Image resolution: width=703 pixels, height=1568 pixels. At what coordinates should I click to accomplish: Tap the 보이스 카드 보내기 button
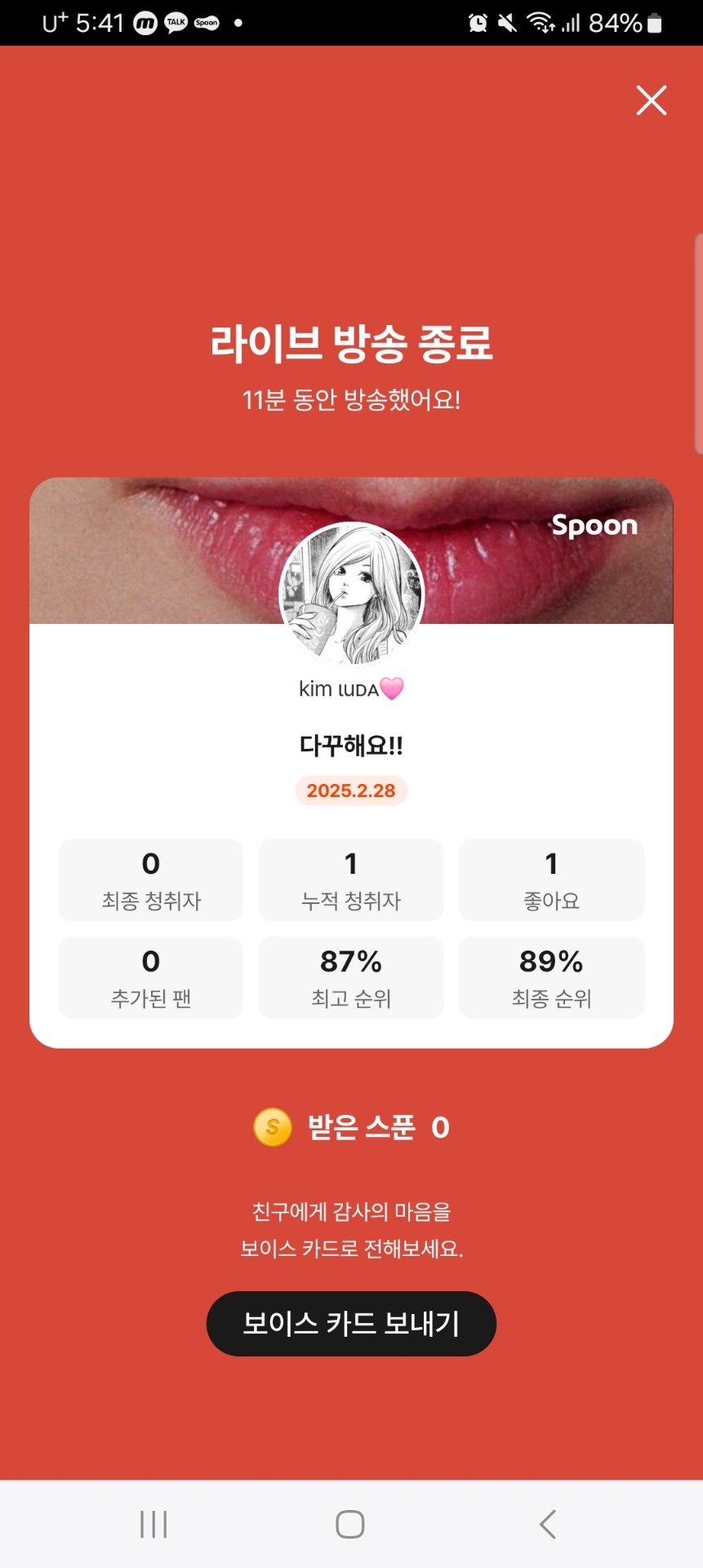tap(351, 1323)
